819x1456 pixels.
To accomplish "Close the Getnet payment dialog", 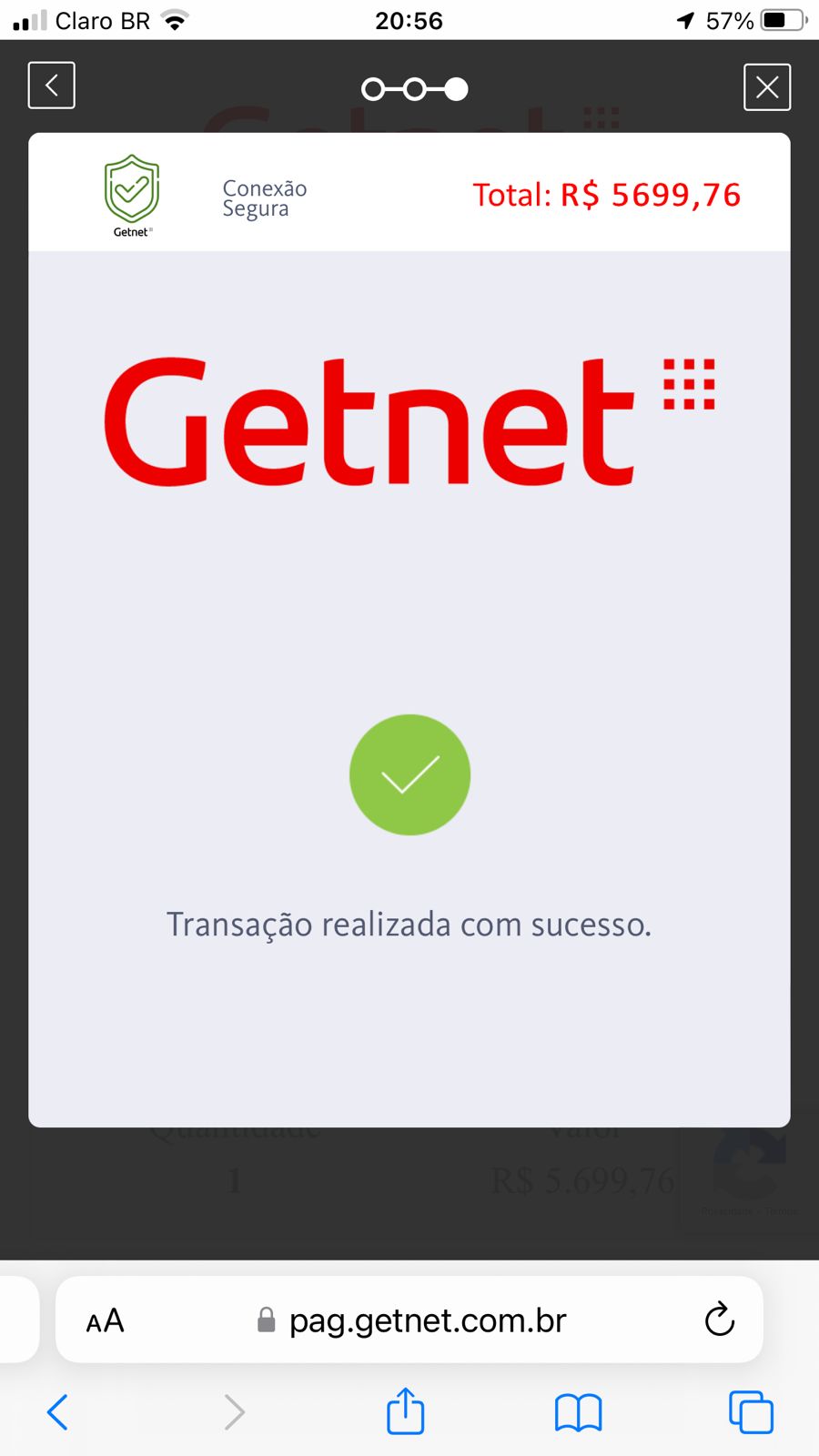I will point(767,87).
